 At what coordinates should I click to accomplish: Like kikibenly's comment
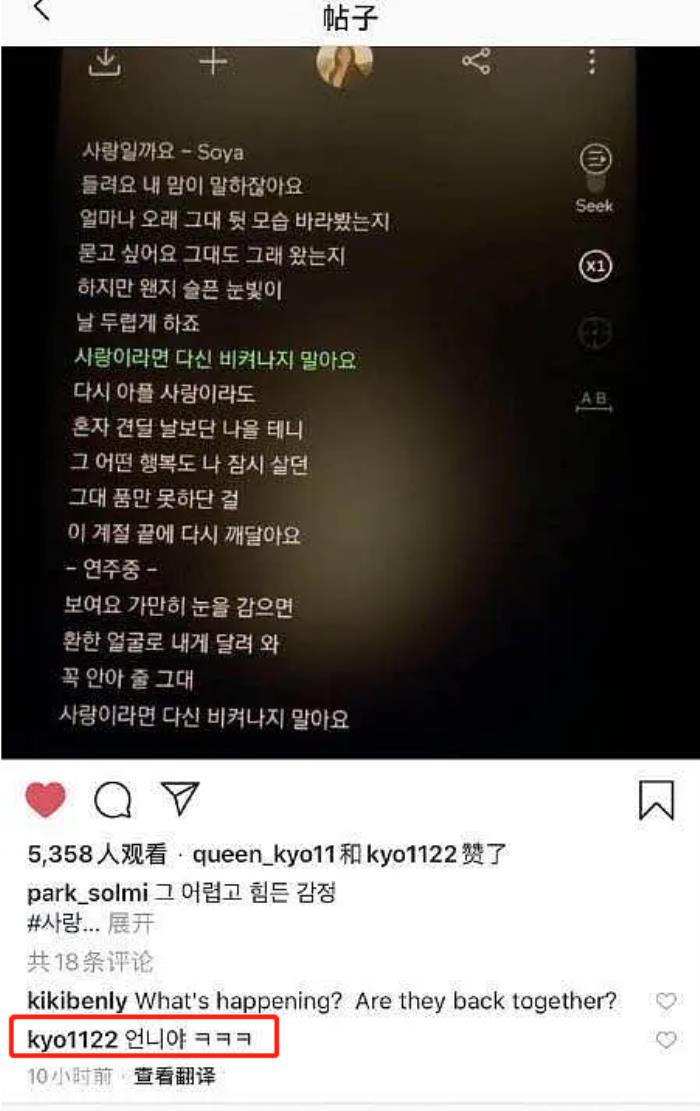coord(665,1001)
